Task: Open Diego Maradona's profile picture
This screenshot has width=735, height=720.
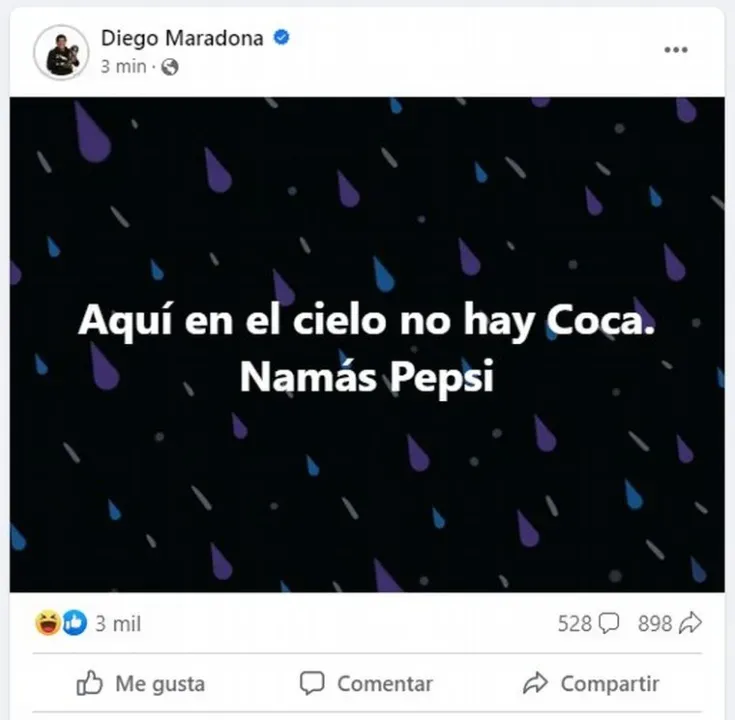Action: pos(61,52)
